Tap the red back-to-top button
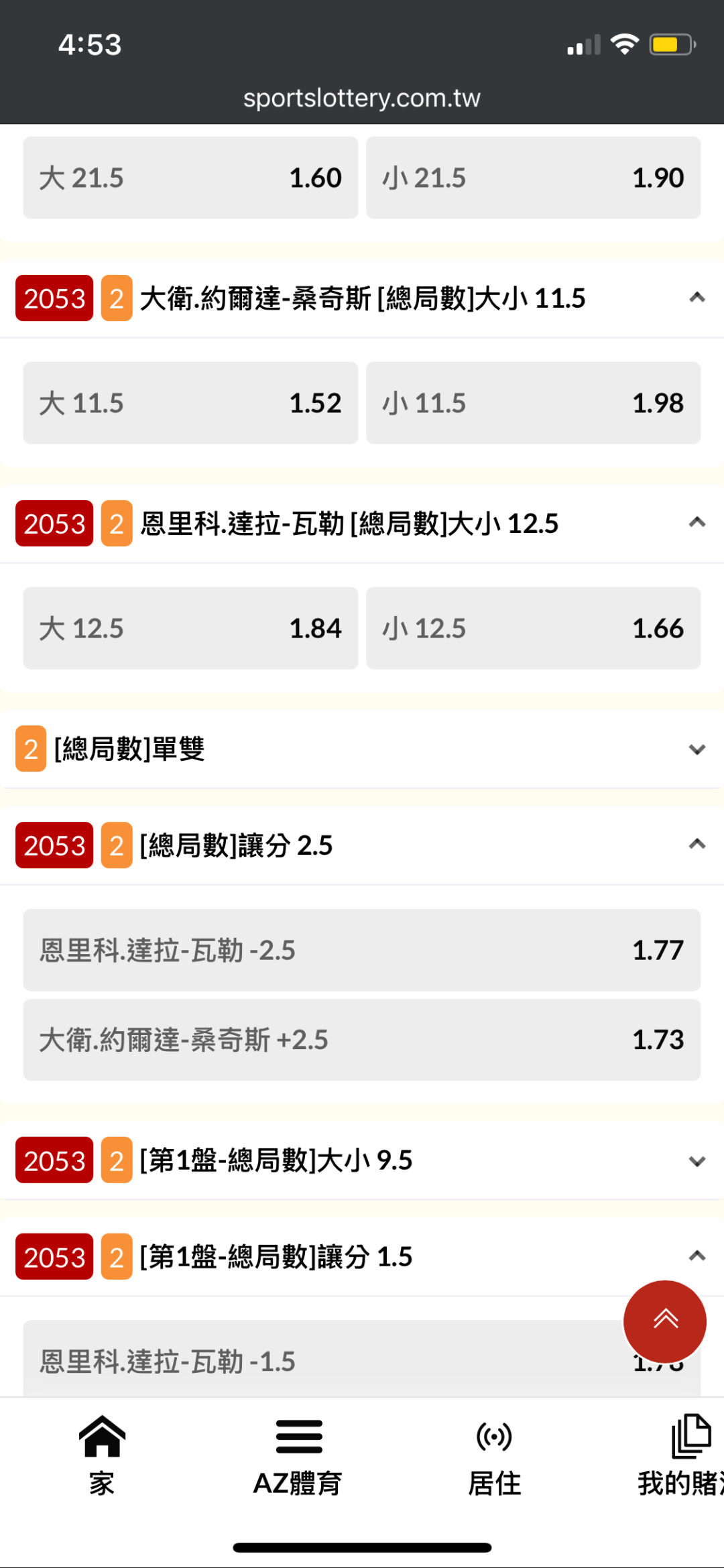724x1568 pixels. (664, 1321)
